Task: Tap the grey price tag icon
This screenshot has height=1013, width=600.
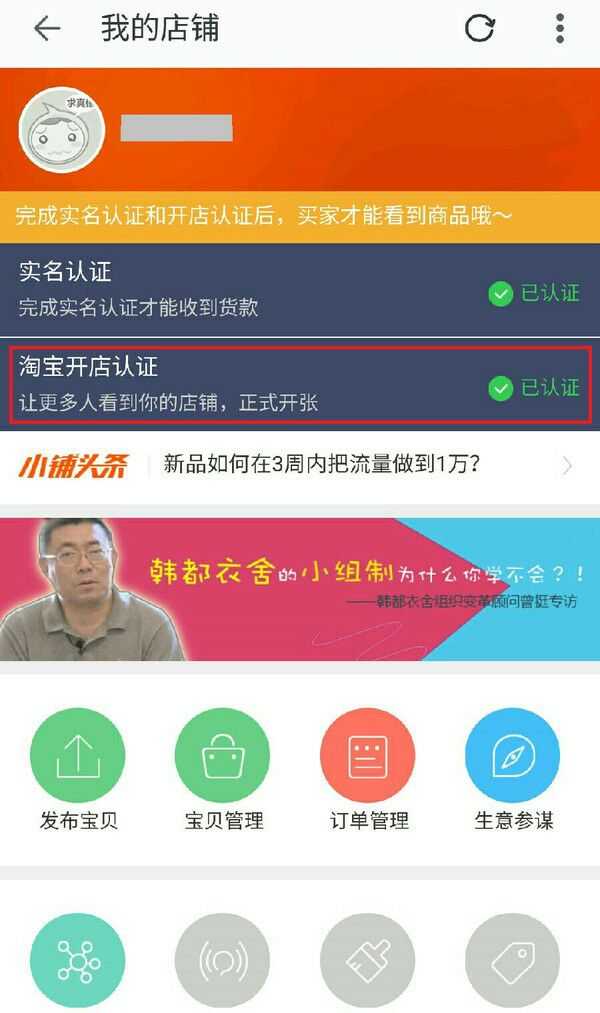Action: [513, 960]
